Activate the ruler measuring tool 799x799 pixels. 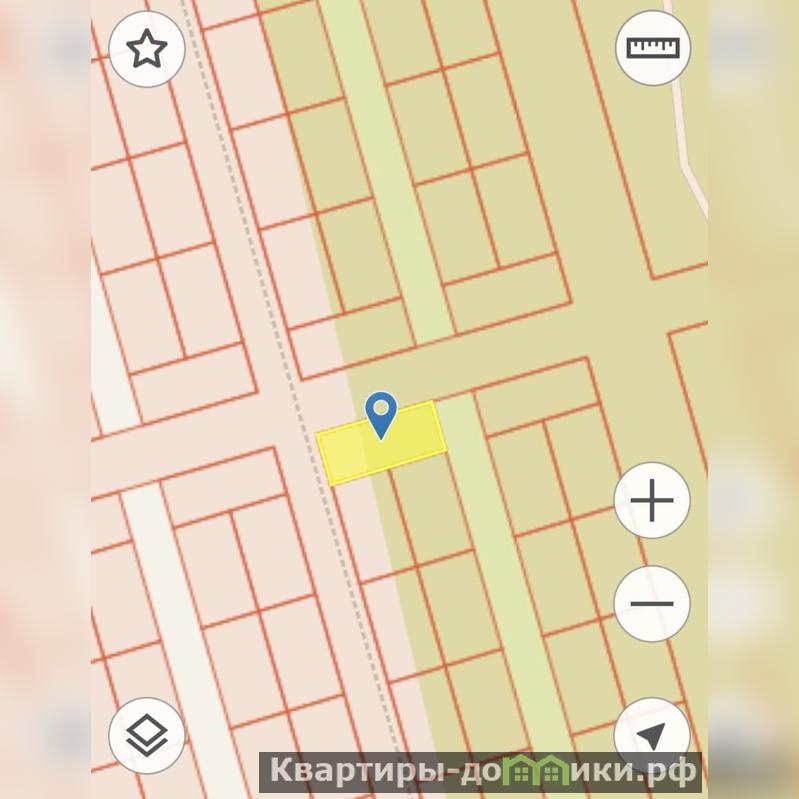click(652, 48)
